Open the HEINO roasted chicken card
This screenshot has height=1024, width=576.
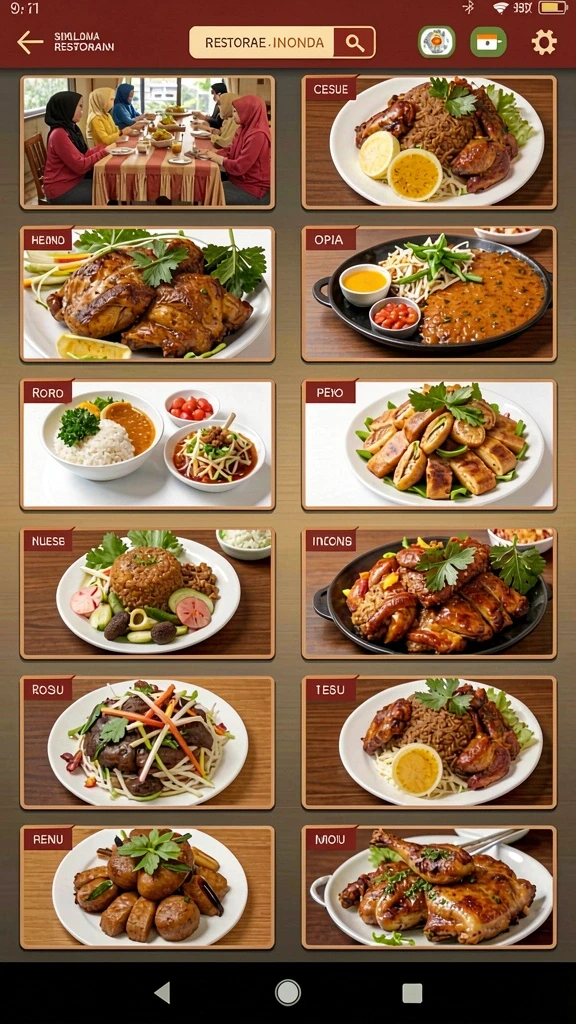click(x=148, y=294)
